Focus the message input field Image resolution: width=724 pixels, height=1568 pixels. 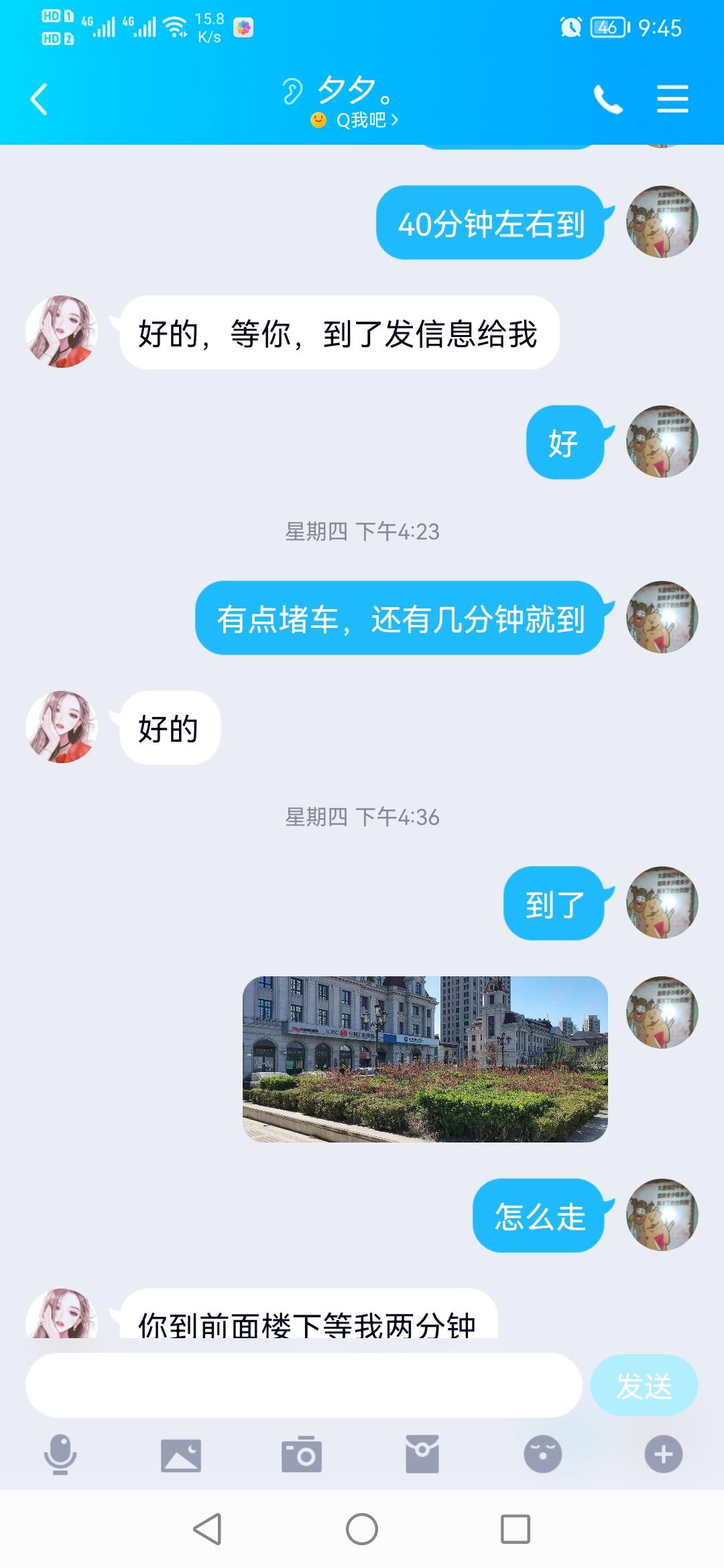click(303, 1385)
